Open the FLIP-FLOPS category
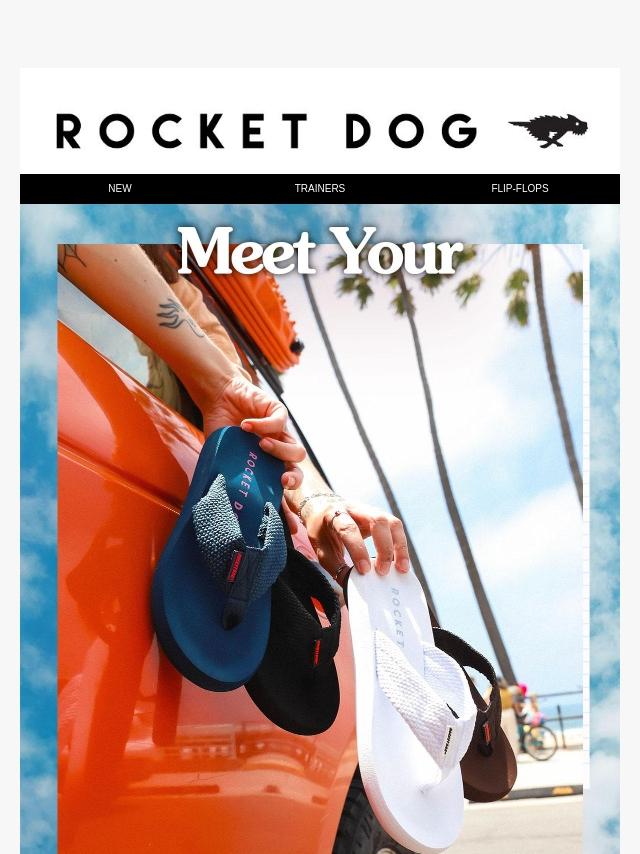Image resolution: width=640 pixels, height=854 pixels. tap(520, 188)
